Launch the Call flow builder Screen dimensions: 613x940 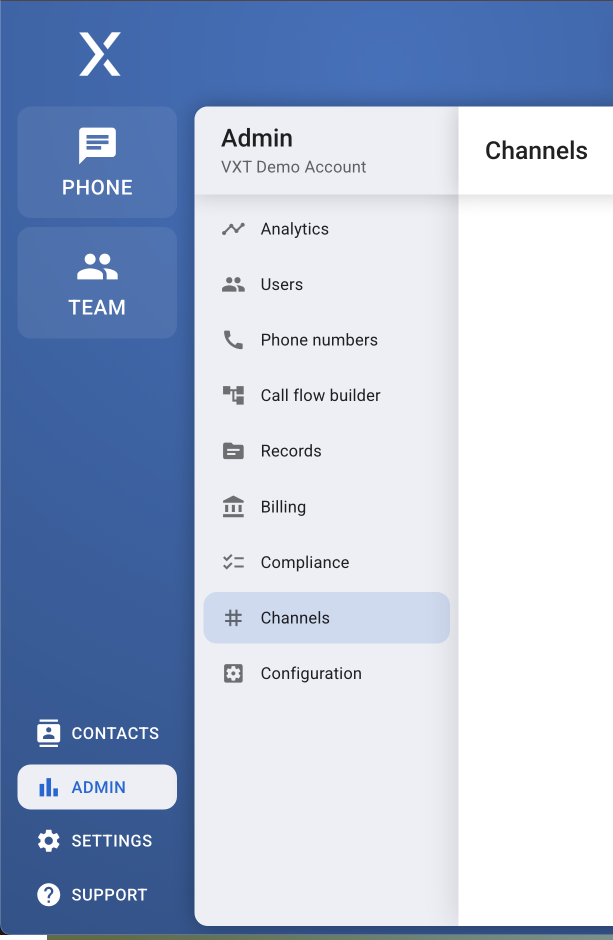[x=320, y=396]
